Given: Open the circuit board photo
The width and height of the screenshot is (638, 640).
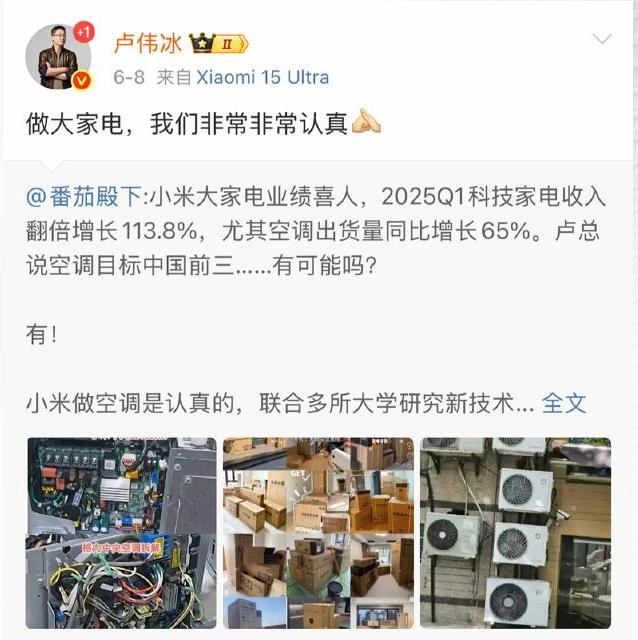Looking at the screenshot, I should click(x=121, y=532).
